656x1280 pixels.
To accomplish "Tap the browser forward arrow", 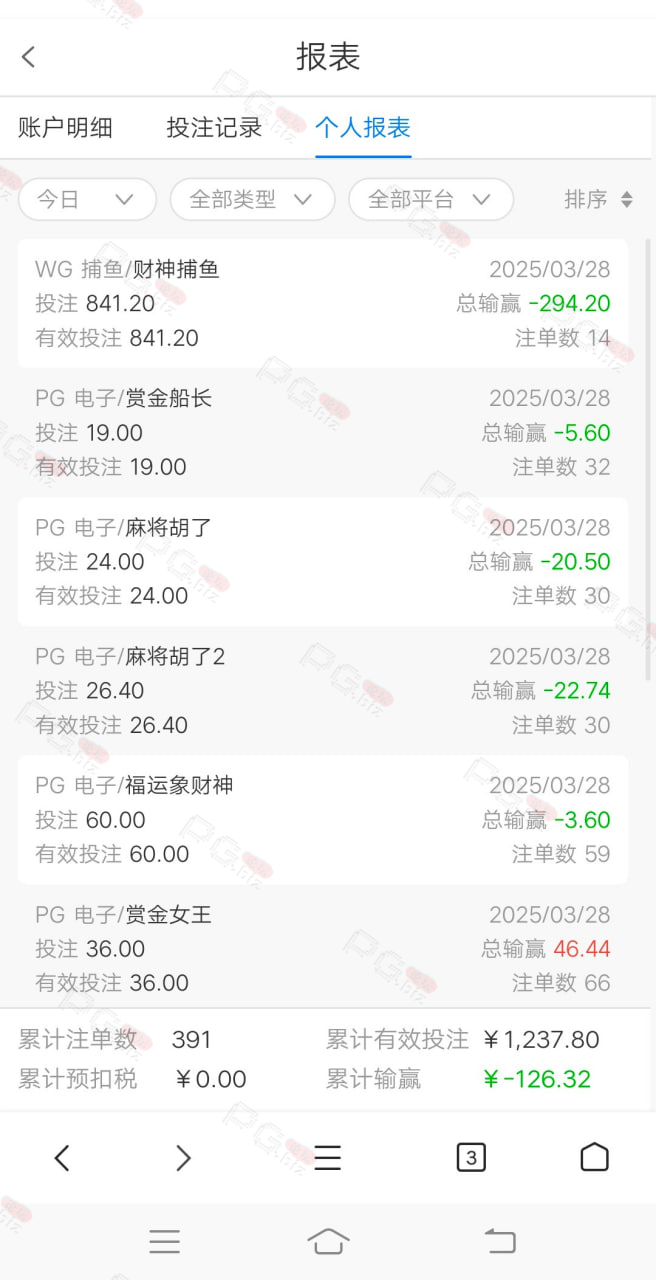I will 183,1158.
